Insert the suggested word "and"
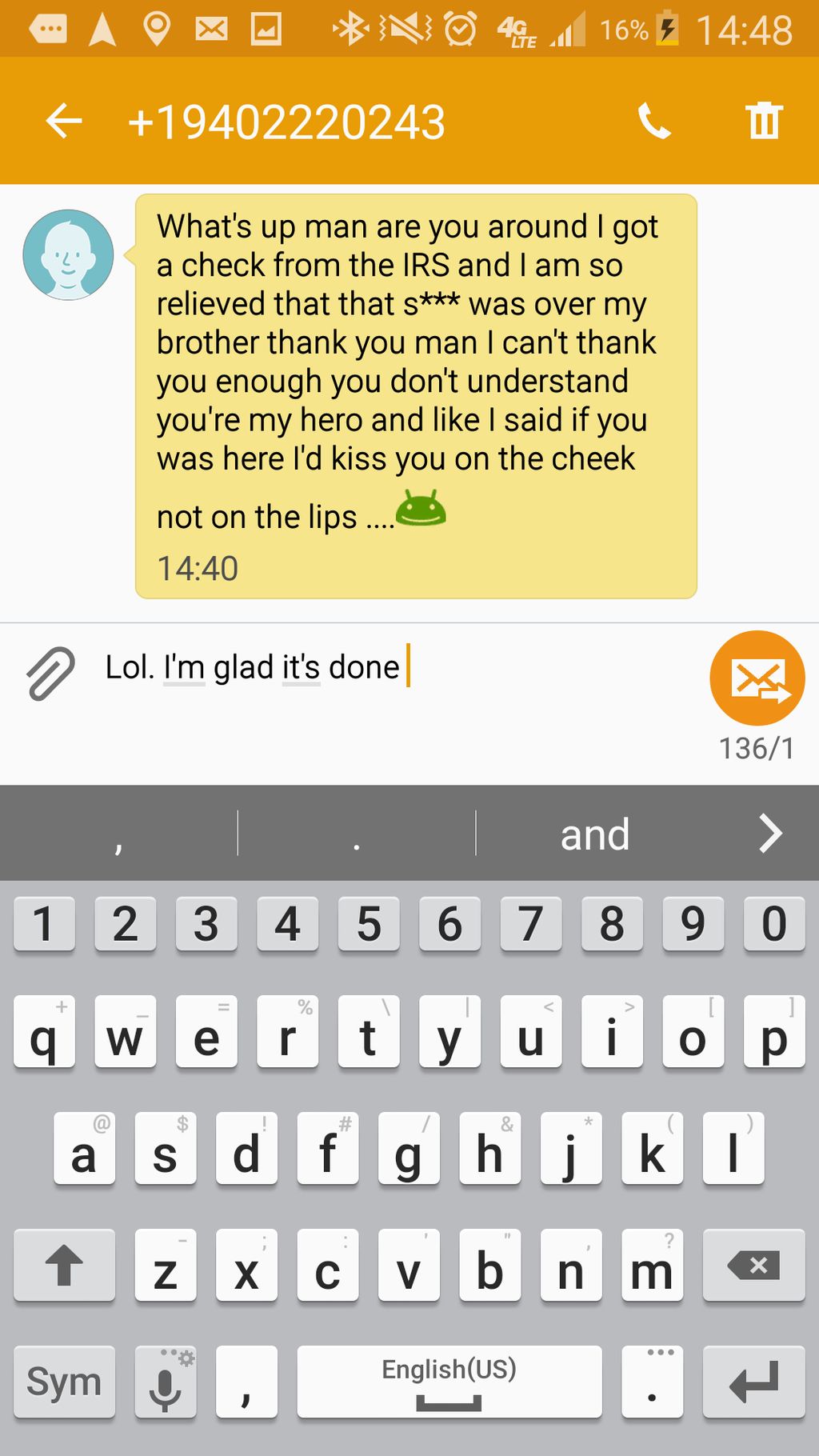819x1456 pixels. pos(594,834)
